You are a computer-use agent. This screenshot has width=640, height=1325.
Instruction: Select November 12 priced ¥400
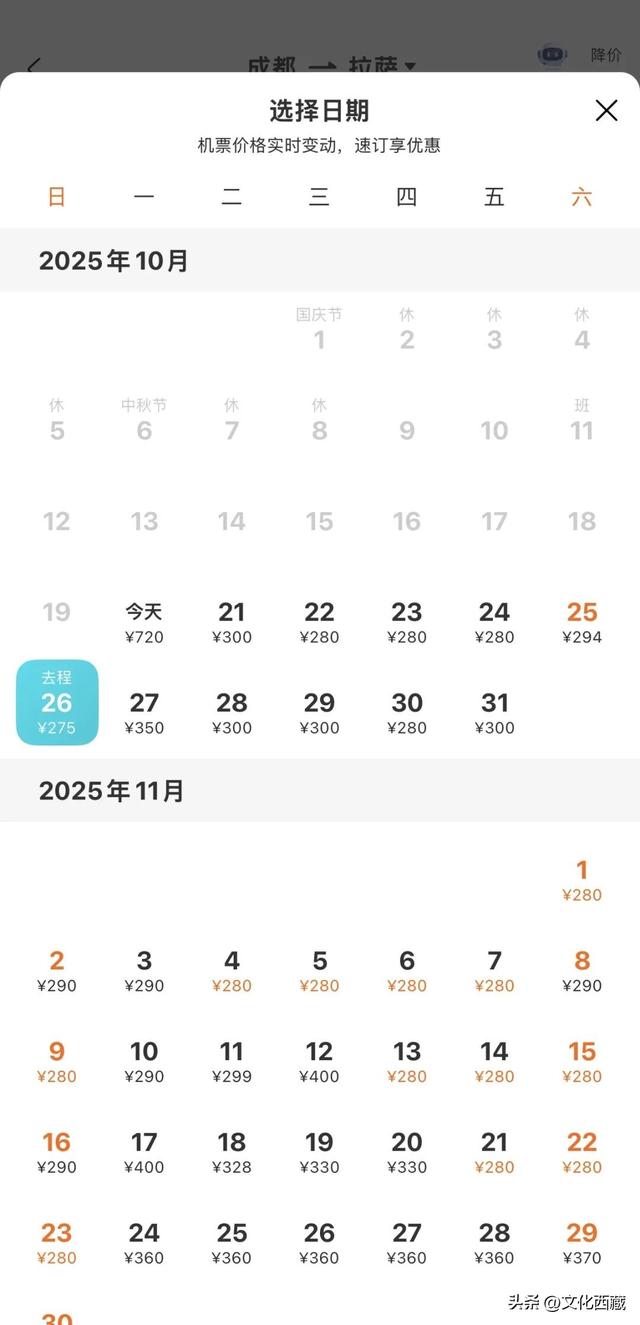click(x=319, y=1062)
